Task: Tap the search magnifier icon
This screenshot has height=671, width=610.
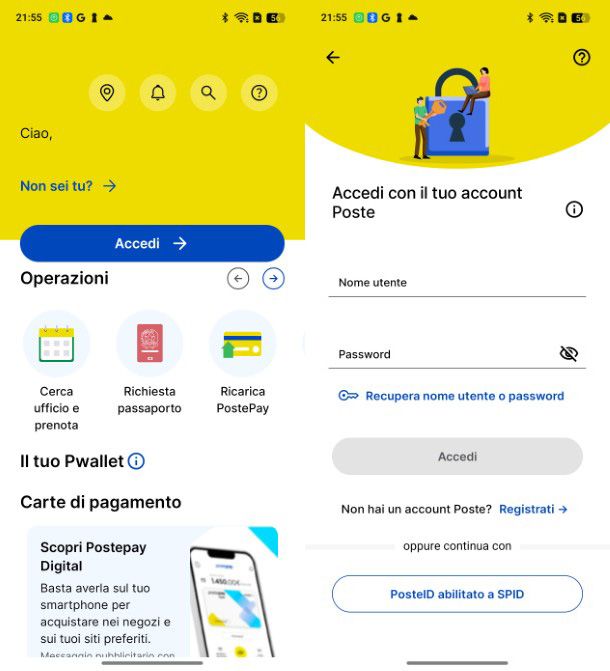Action: pos(208,93)
